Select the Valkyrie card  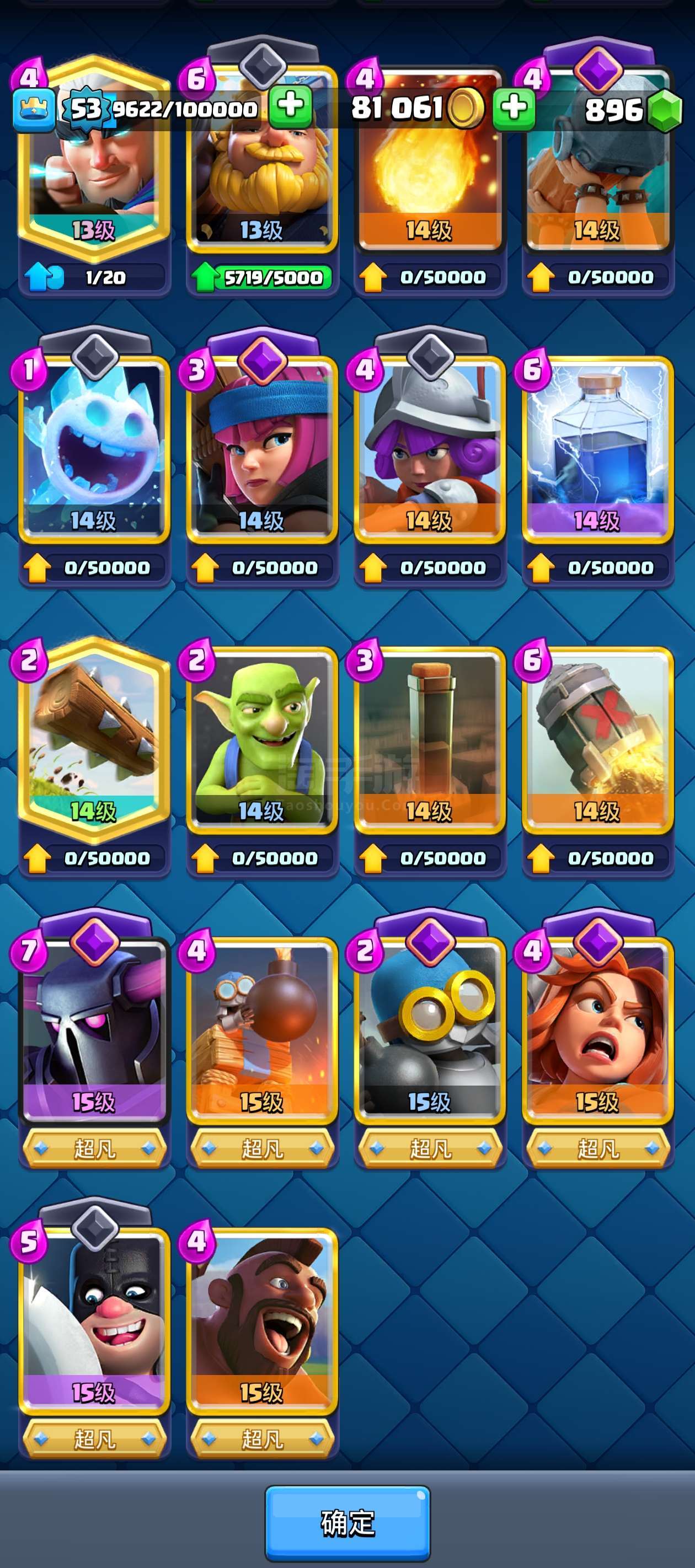click(x=597, y=1029)
